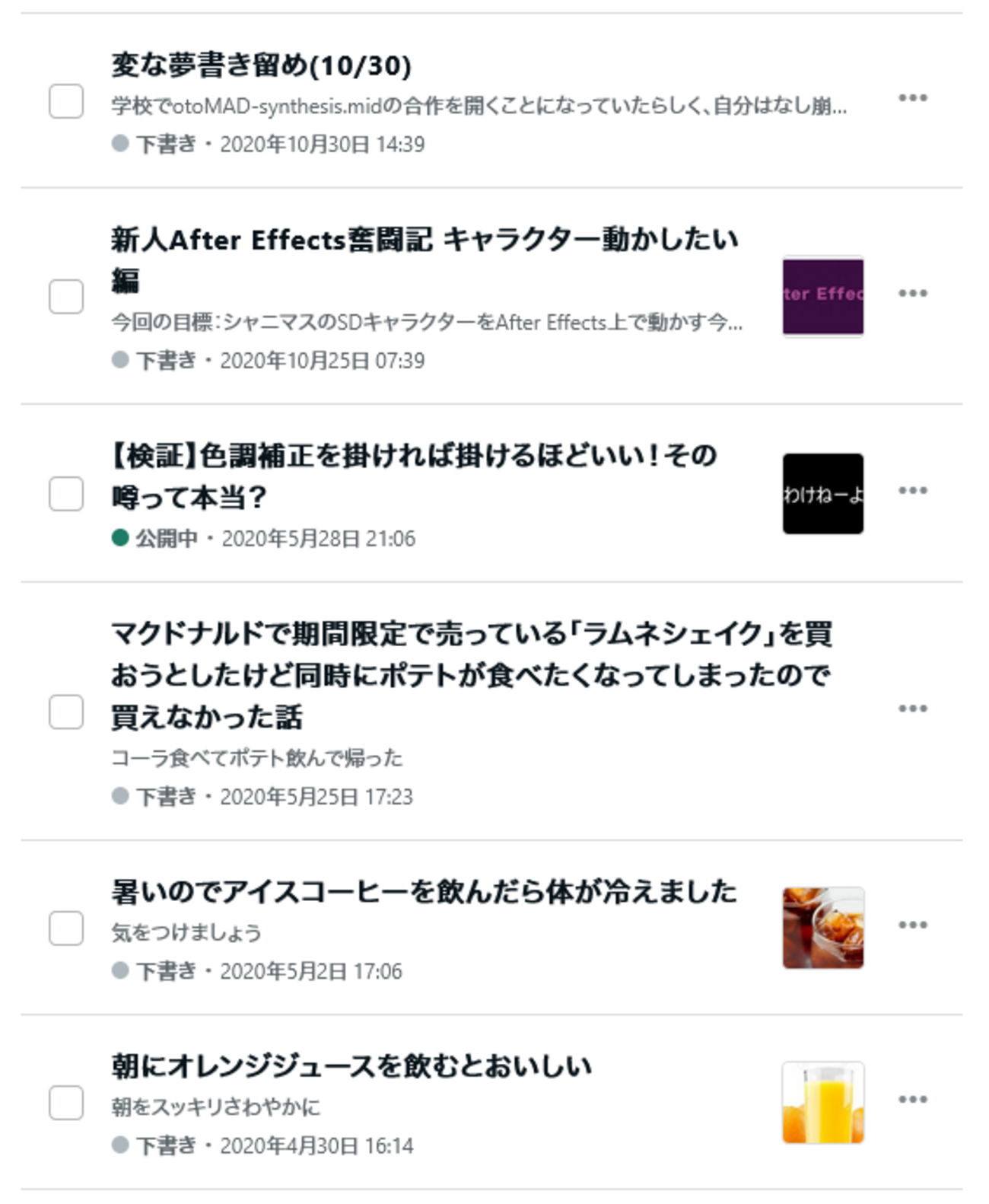
Task: Show the three-dot menu for 新人After Effects奮闘記
Action: click(912, 293)
